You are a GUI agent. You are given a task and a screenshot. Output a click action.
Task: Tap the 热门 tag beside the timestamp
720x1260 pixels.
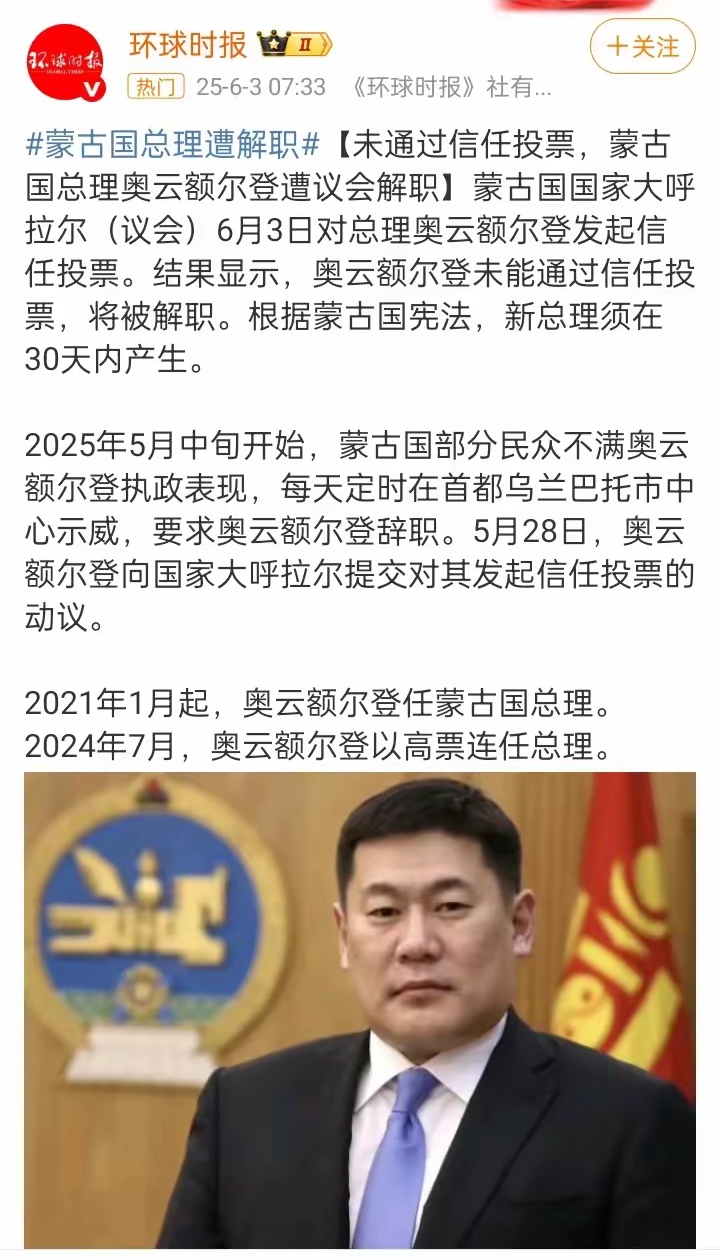pos(155,87)
